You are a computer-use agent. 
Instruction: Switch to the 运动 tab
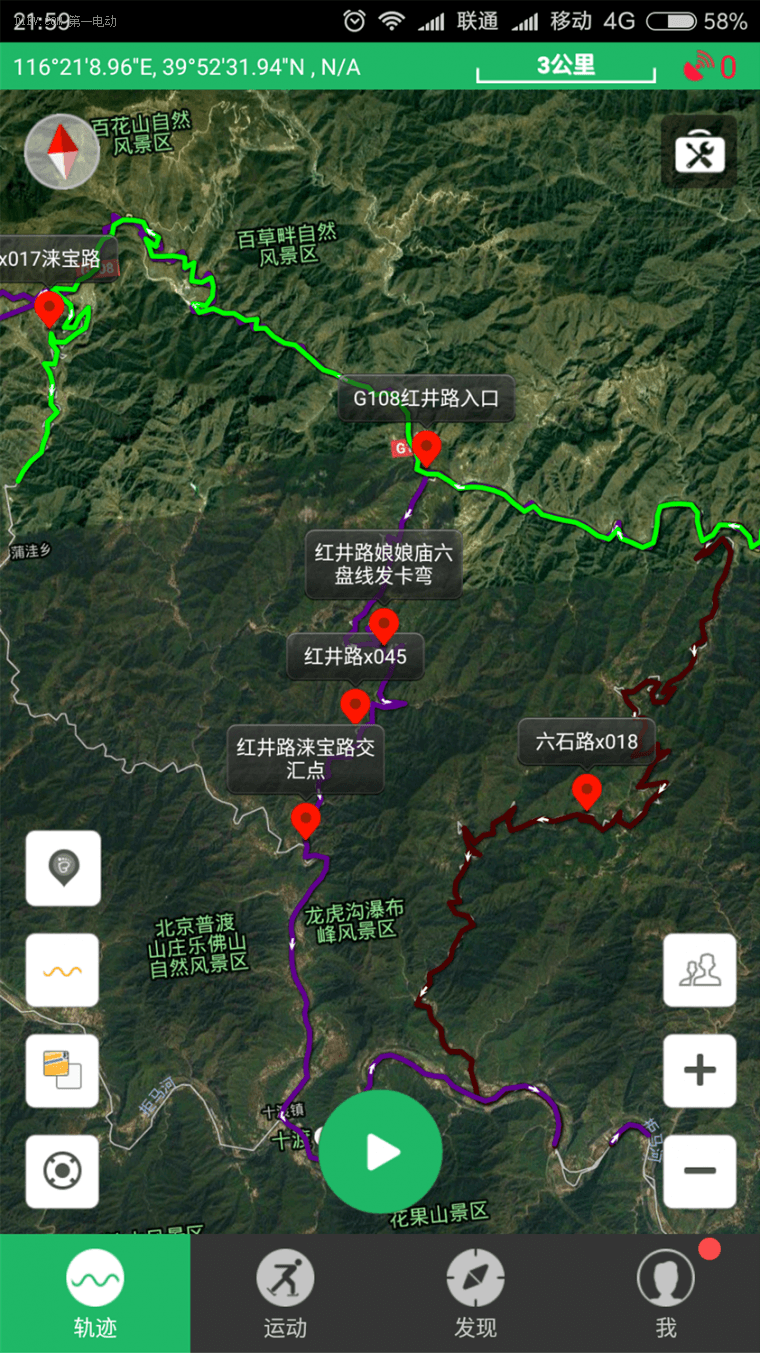pos(285,1293)
